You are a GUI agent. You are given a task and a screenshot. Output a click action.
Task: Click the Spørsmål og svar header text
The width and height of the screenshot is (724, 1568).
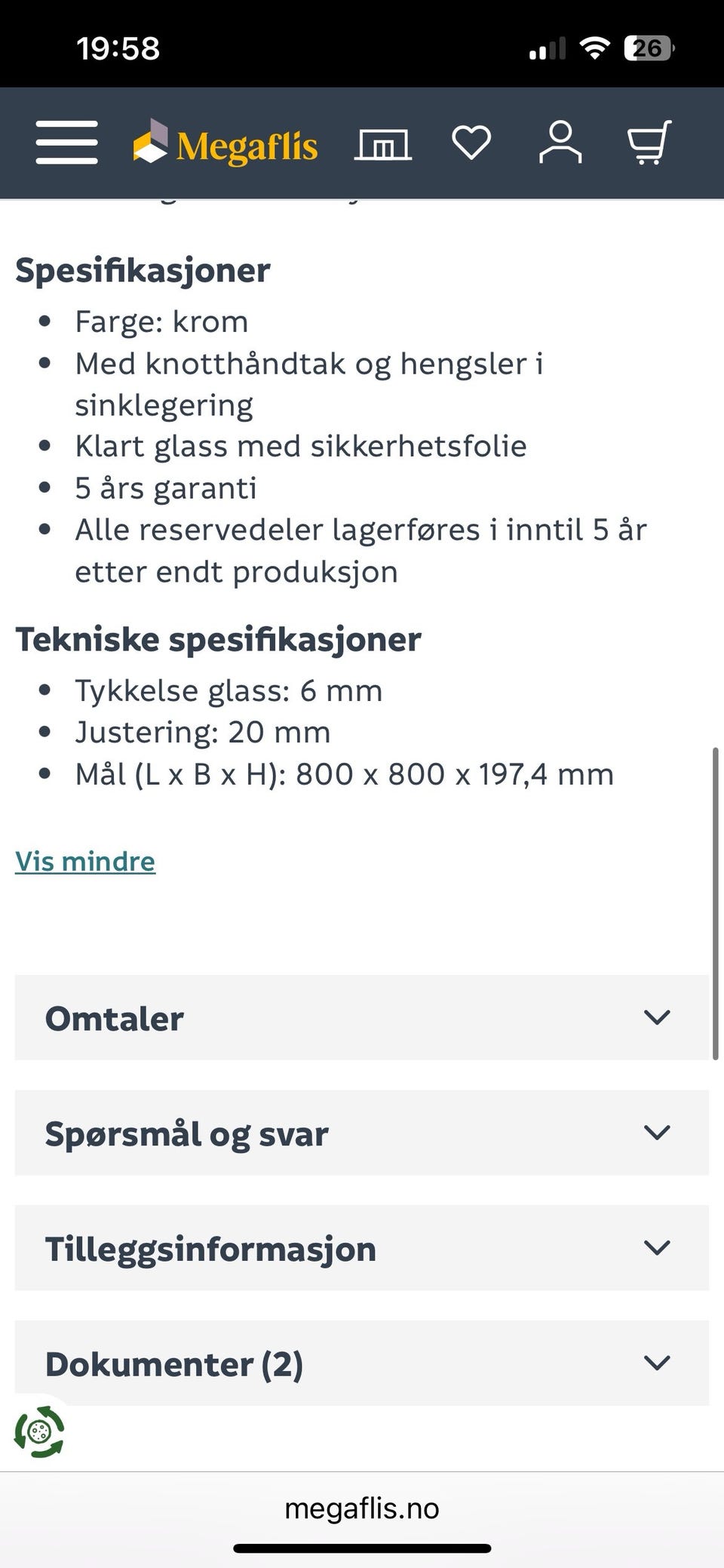186,1133
